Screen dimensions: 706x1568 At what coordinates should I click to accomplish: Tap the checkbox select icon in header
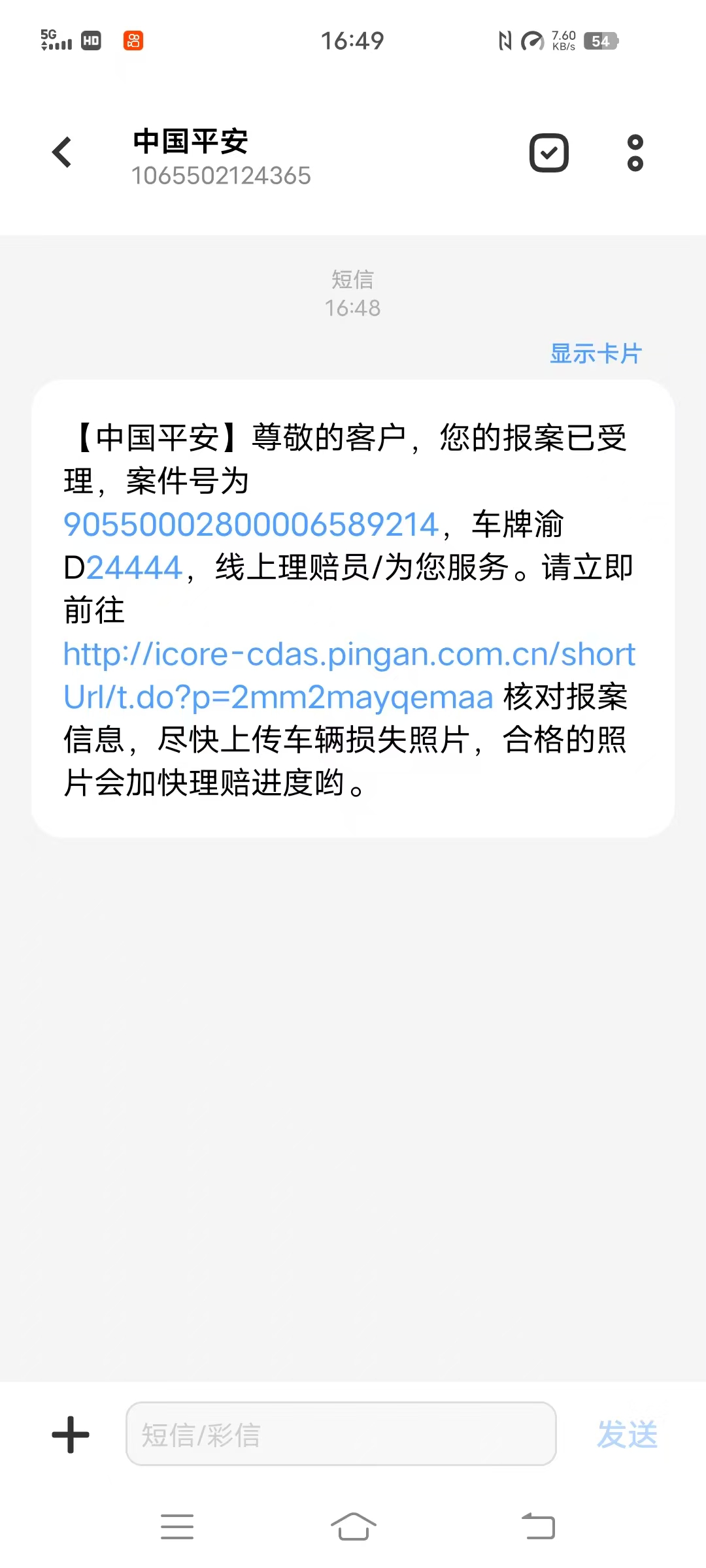click(x=548, y=153)
